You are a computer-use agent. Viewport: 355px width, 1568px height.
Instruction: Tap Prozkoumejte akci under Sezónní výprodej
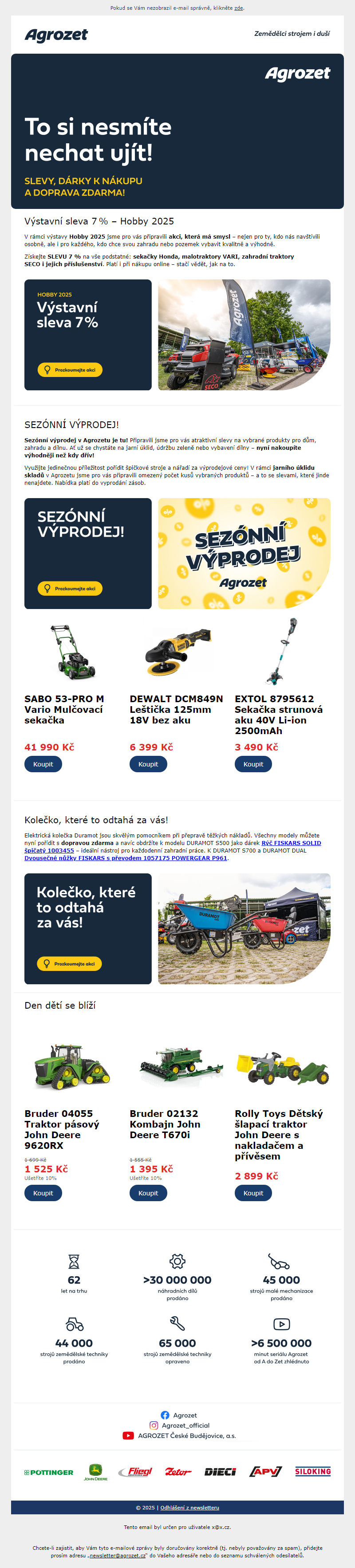click(x=70, y=589)
